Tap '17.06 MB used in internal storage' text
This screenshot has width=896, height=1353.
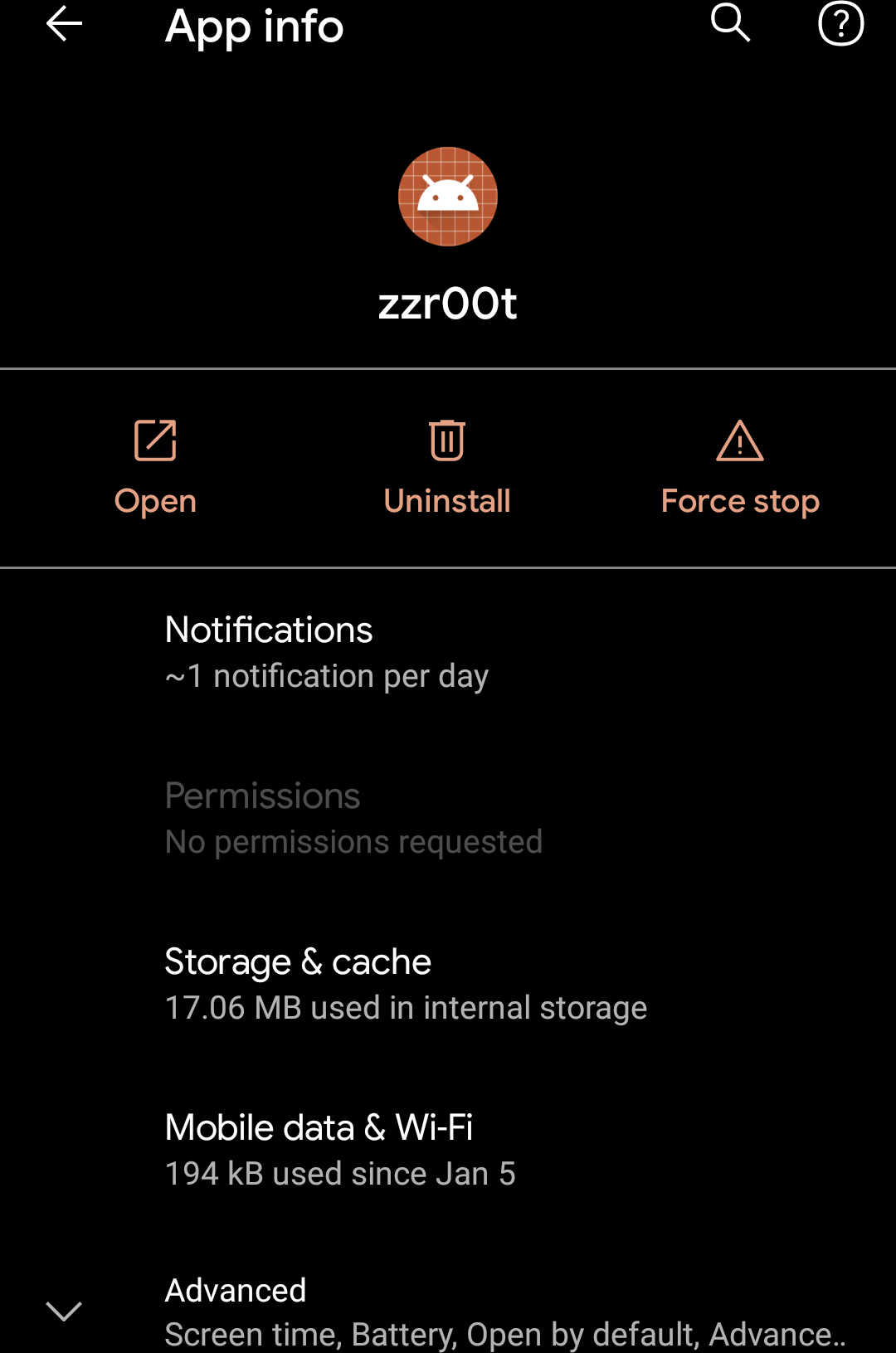pyautogui.click(x=406, y=1007)
